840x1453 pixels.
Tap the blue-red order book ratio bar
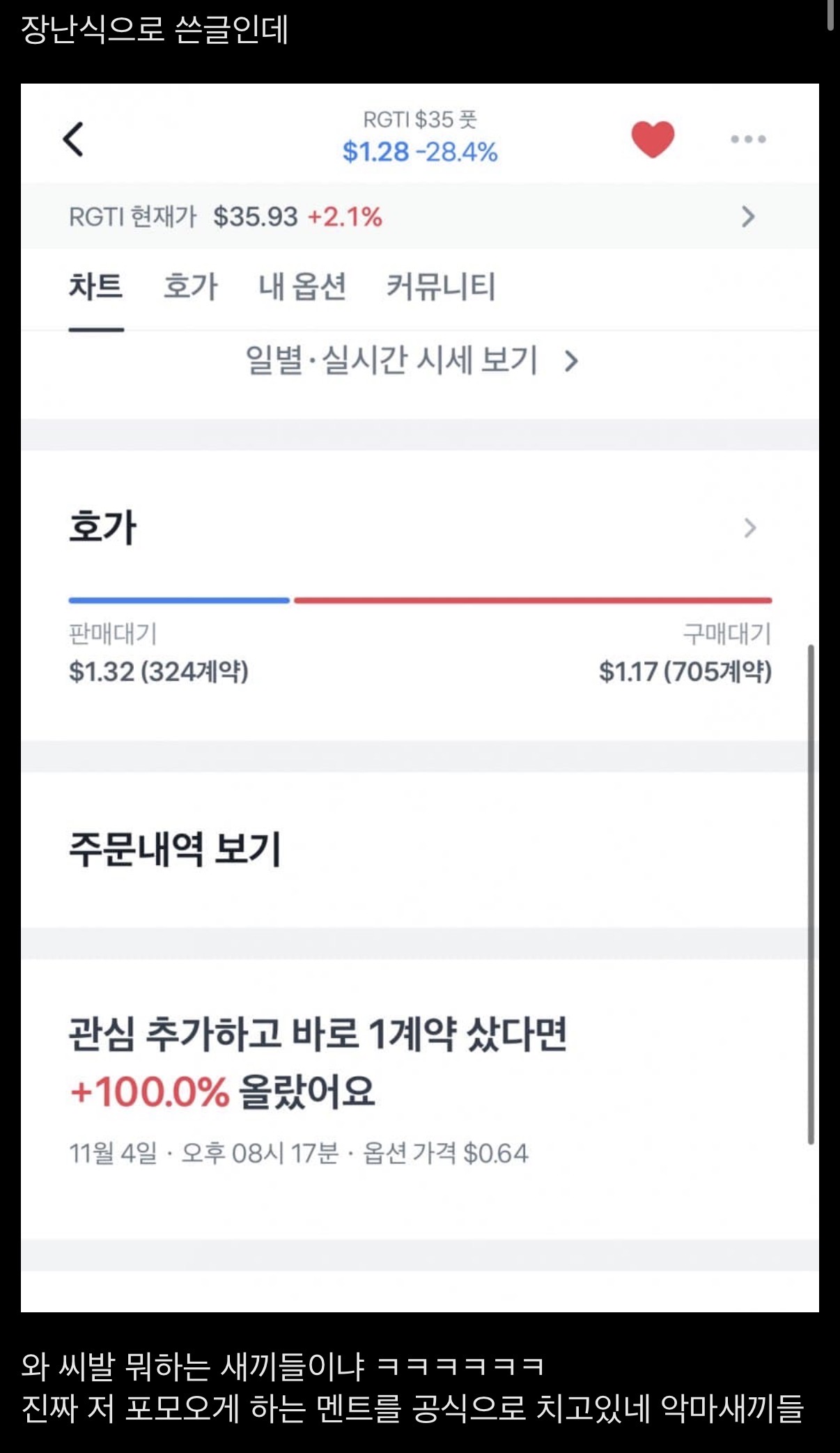(x=420, y=599)
